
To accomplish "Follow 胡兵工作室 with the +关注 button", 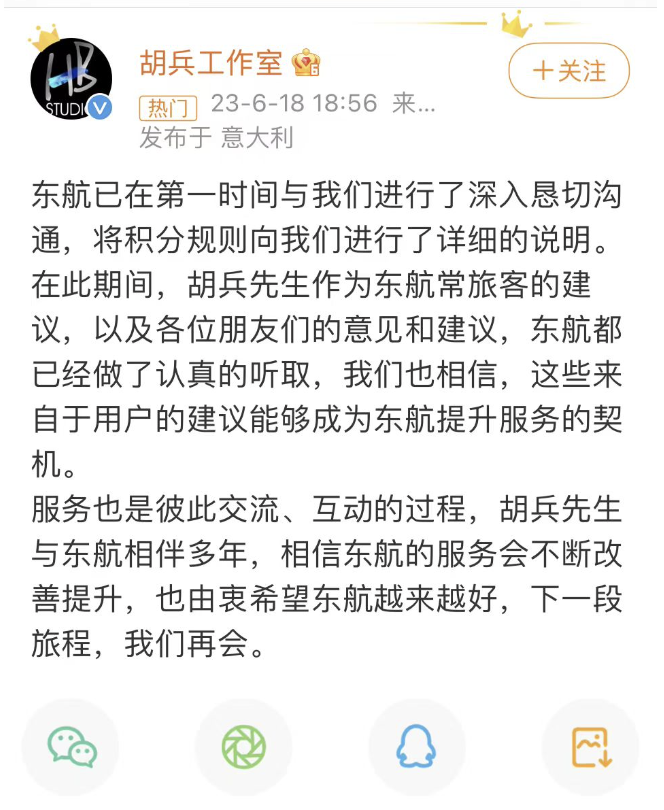I will (x=569, y=71).
